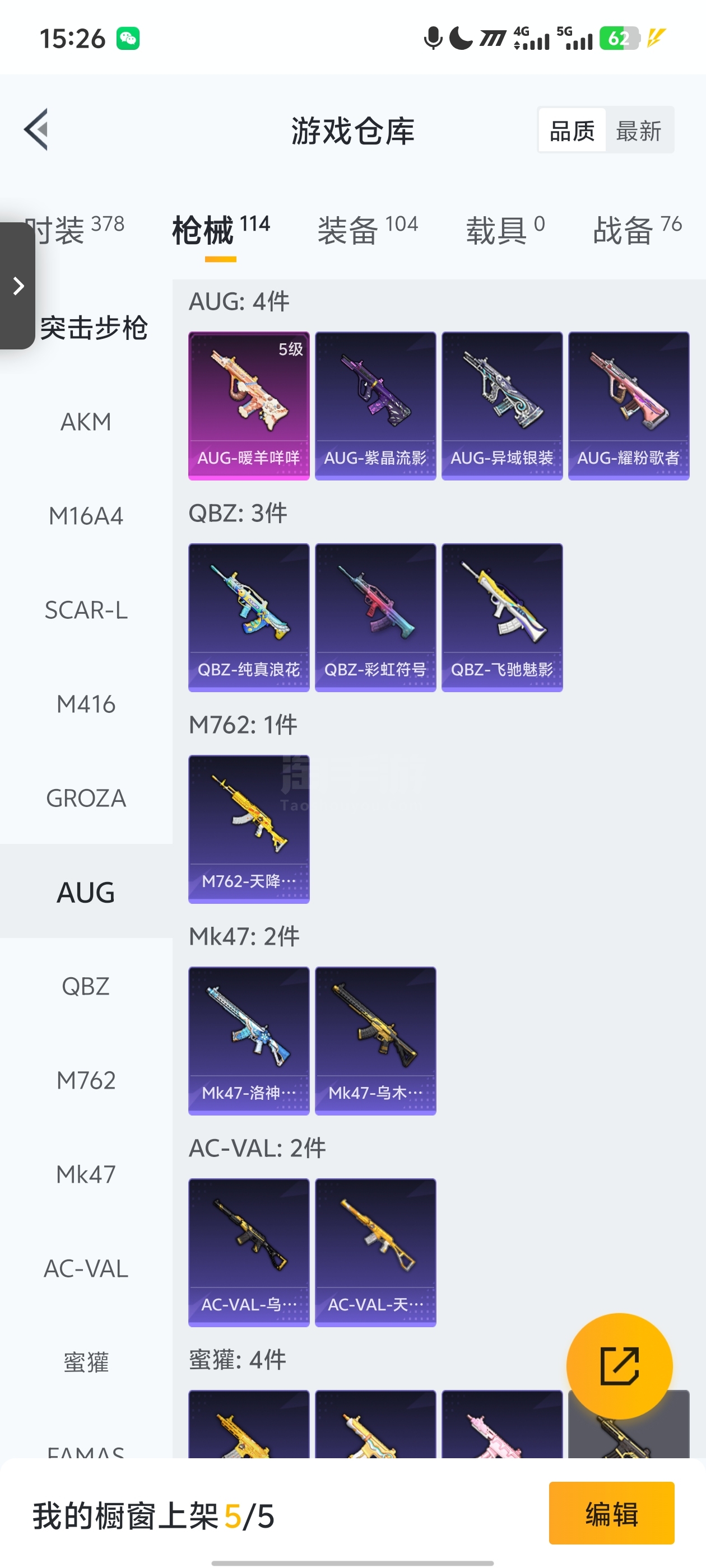
Task: Select AKM in the weapon list
Action: (x=86, y=422)
